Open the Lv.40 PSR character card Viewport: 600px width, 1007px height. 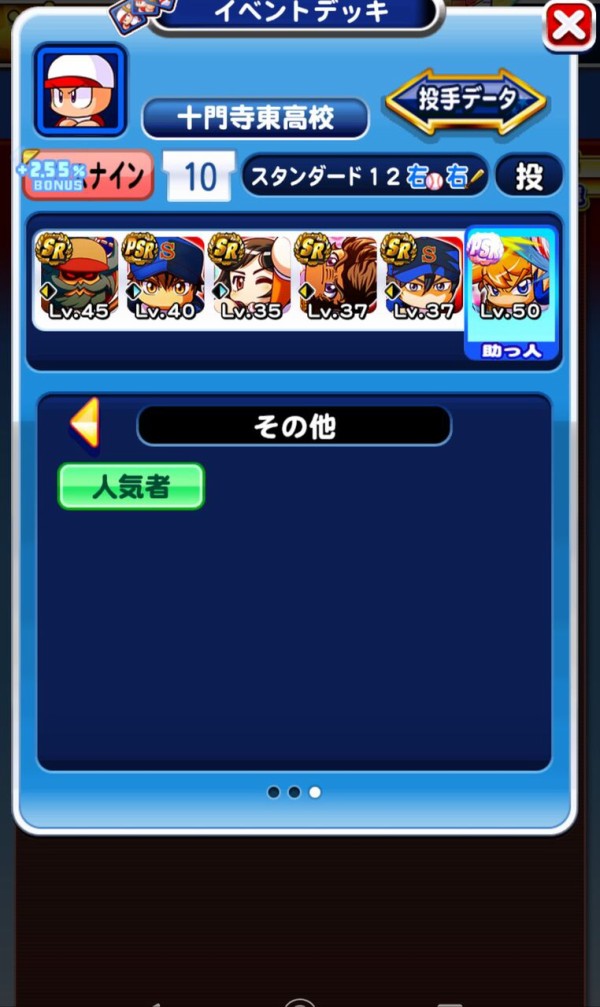(165, 279)
